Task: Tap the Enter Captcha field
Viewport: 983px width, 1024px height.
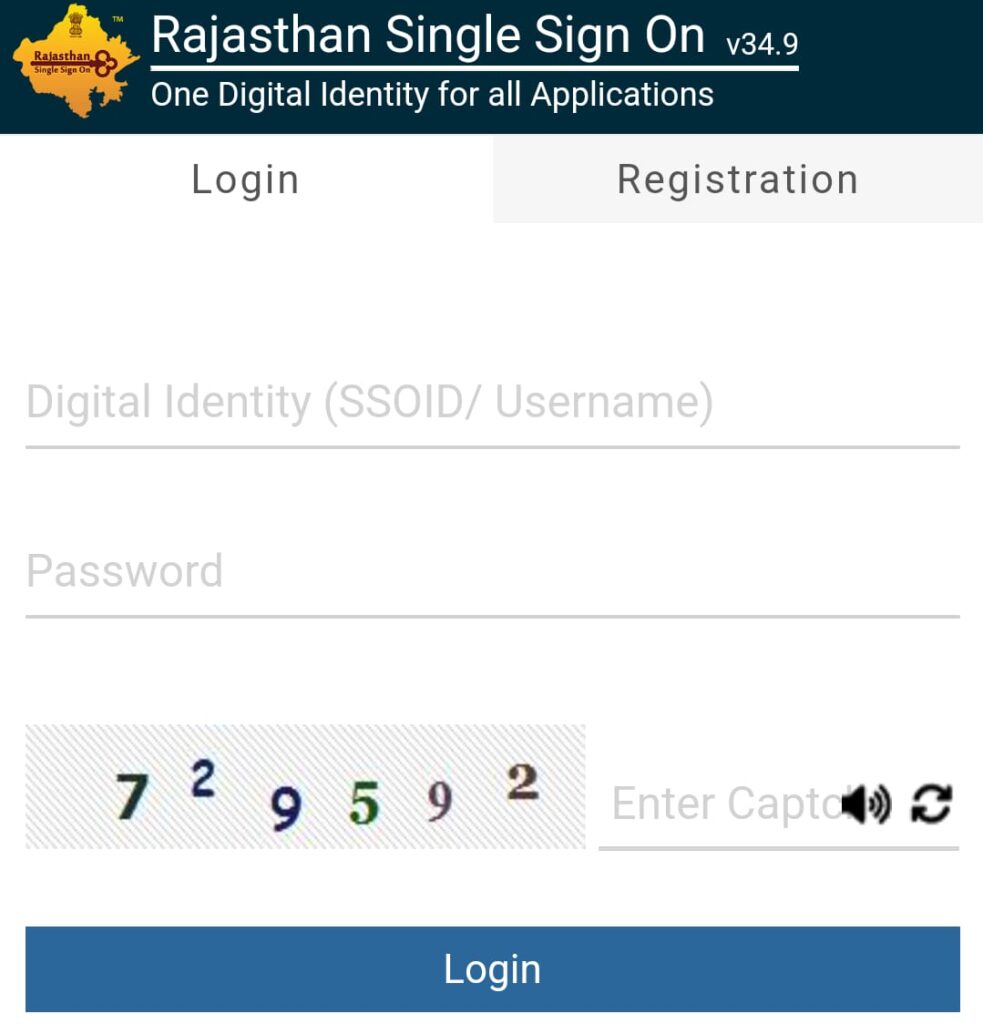Action: coord(715,804)
